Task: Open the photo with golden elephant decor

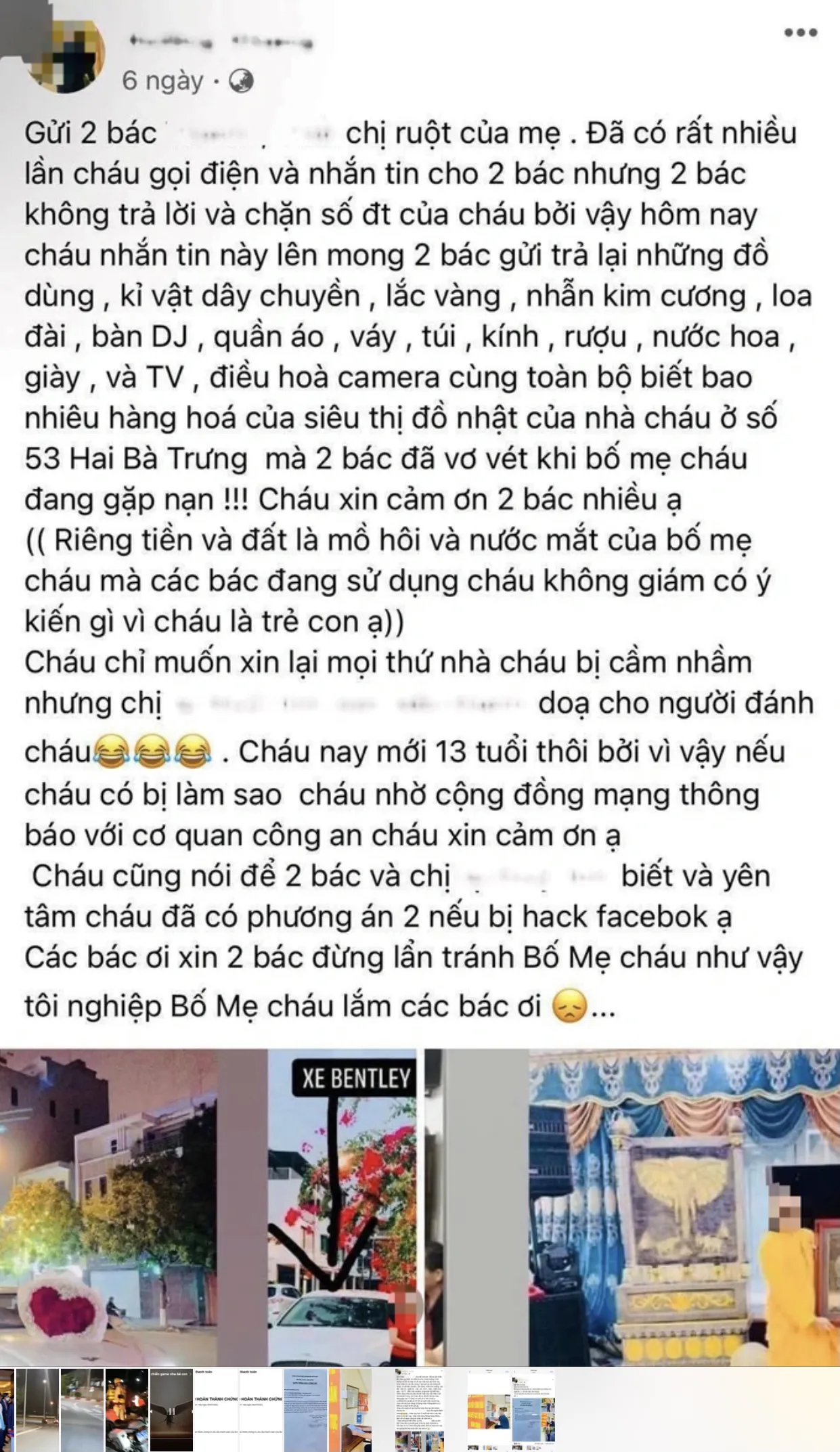Action: 684,1207
